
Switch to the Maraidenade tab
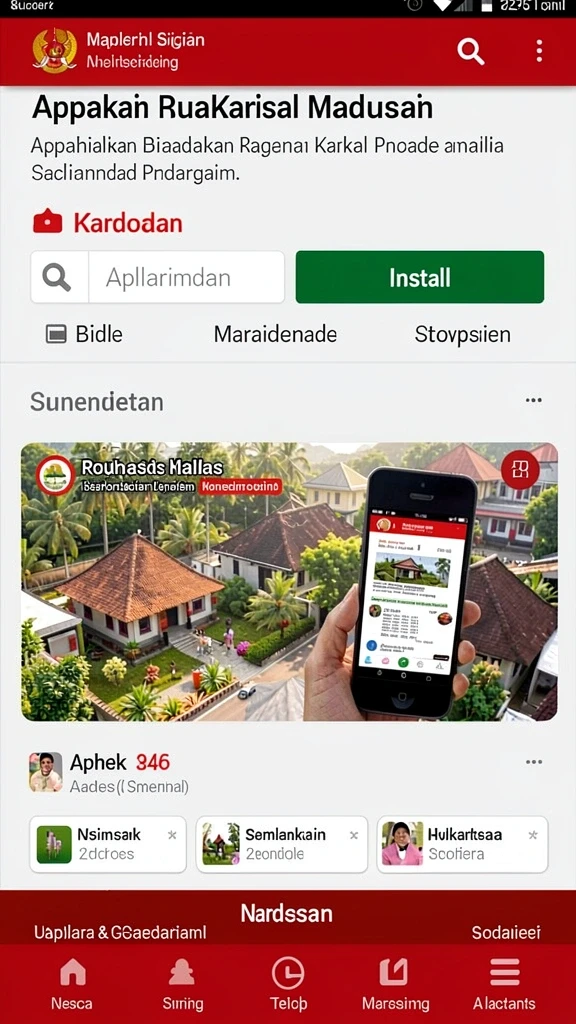(275, 334)
